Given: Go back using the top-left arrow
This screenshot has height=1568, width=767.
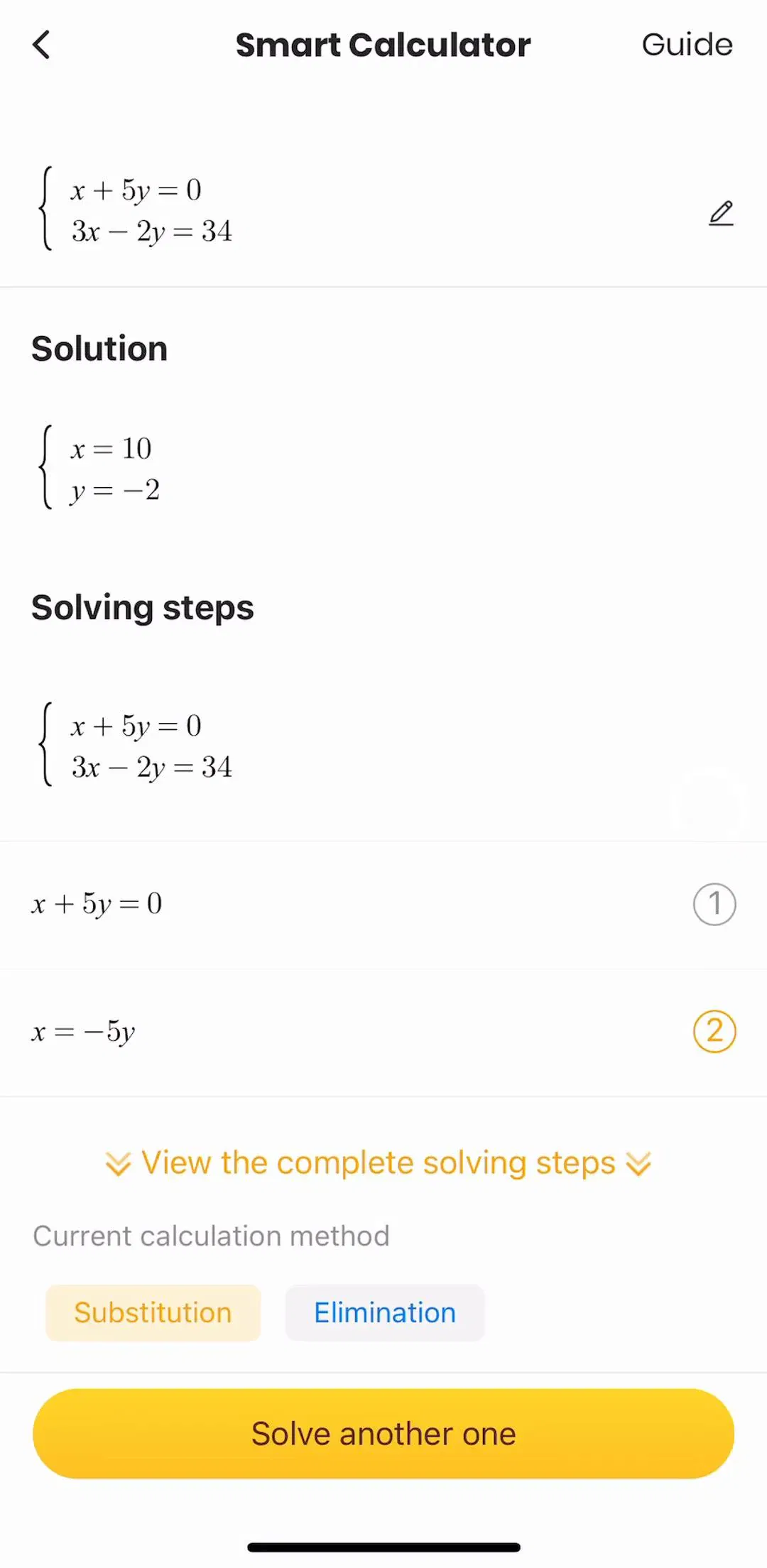Looking at the screenshot, I should [41, 45].
